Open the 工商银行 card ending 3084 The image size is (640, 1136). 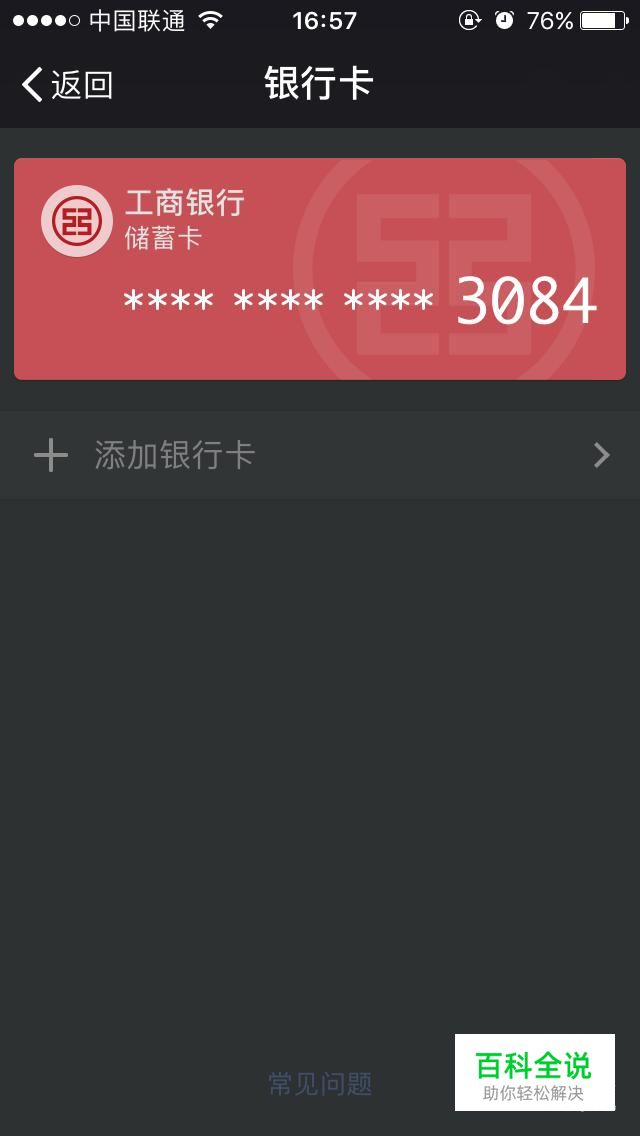[x=320, y=269]
